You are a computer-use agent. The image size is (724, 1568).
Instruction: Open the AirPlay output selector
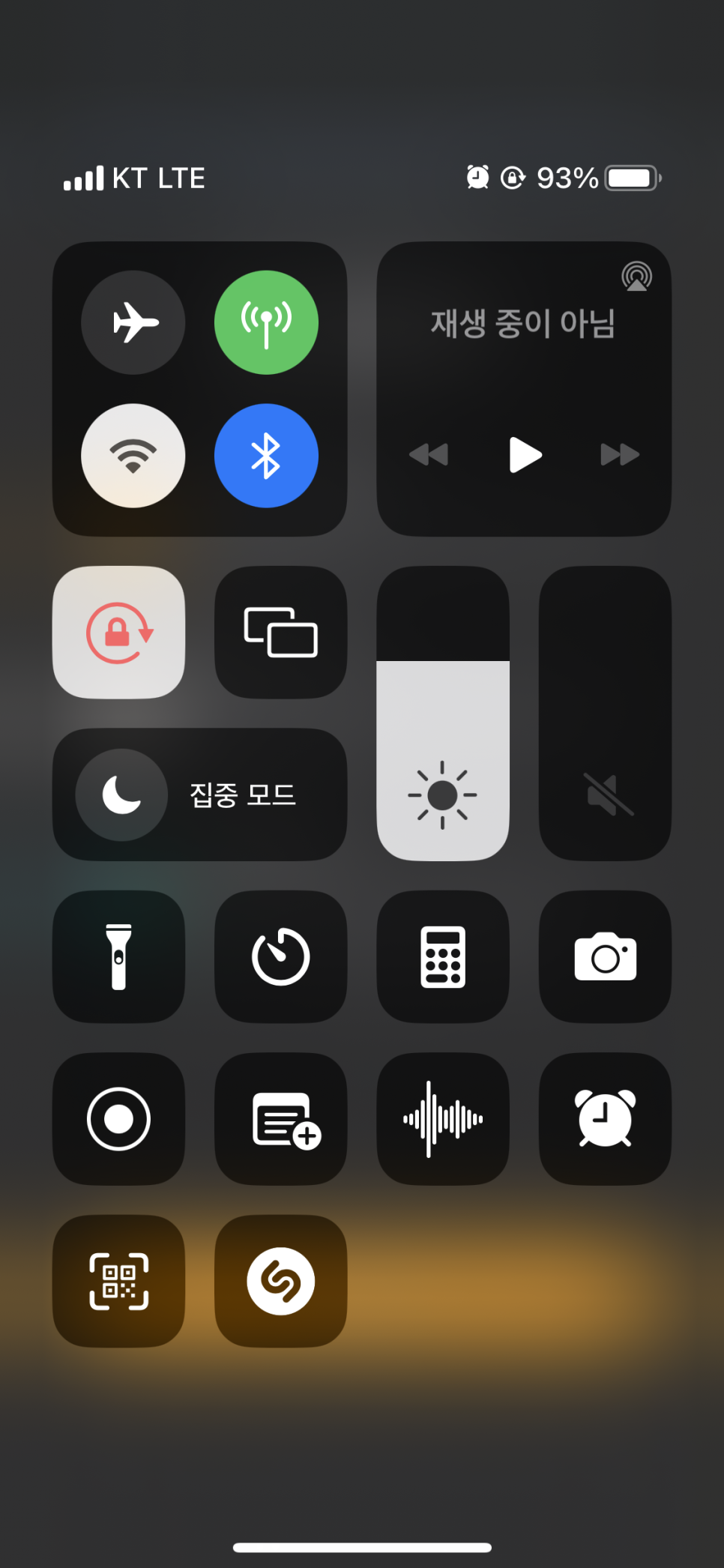click(636, 277)
